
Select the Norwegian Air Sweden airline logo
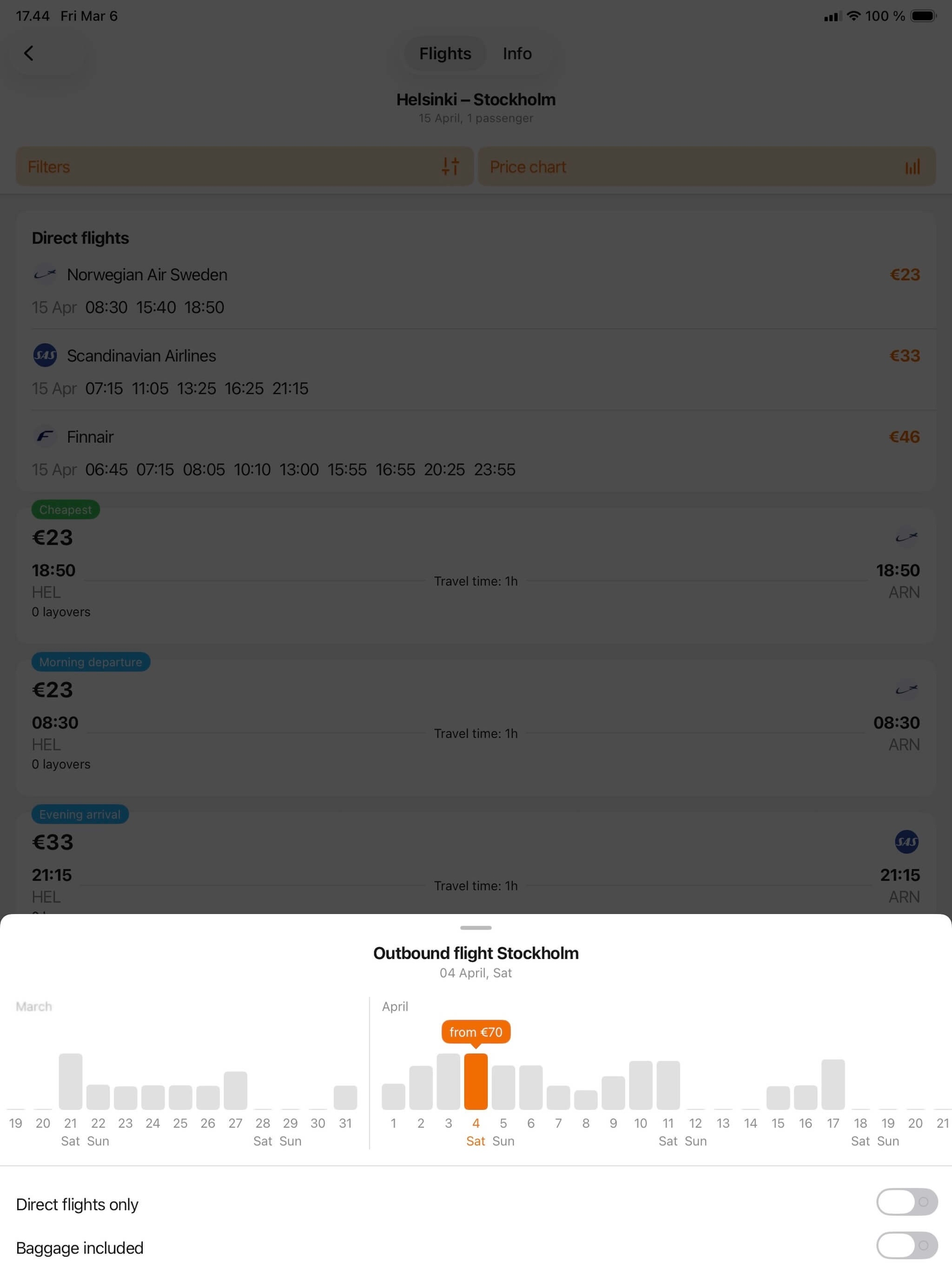(x=46, y=274)
